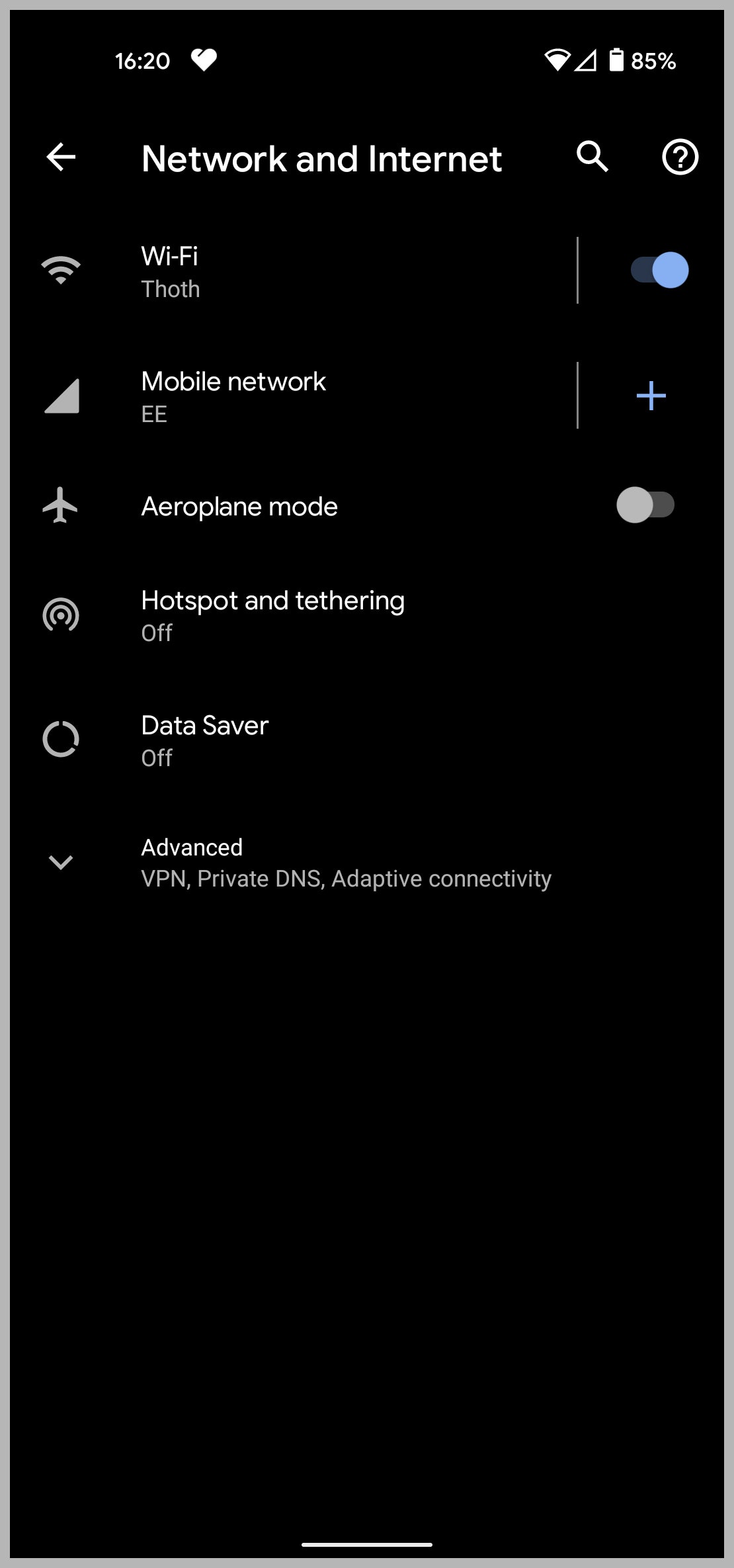The width and height of the screenshot is (734, 1568).
Task: Select the Data Saver icon
Action: point(61,740)
